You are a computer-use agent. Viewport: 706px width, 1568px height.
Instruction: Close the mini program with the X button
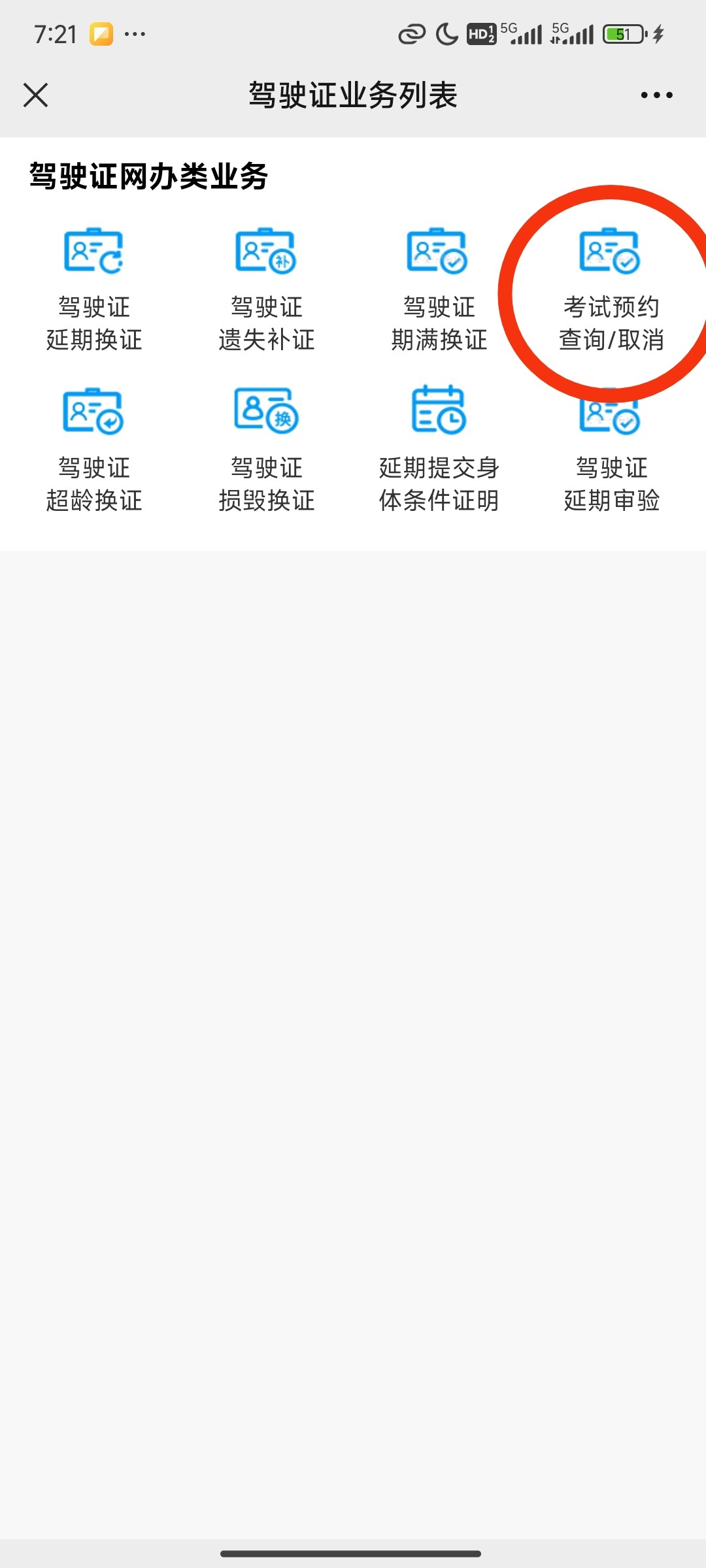[x=37, y=95]
